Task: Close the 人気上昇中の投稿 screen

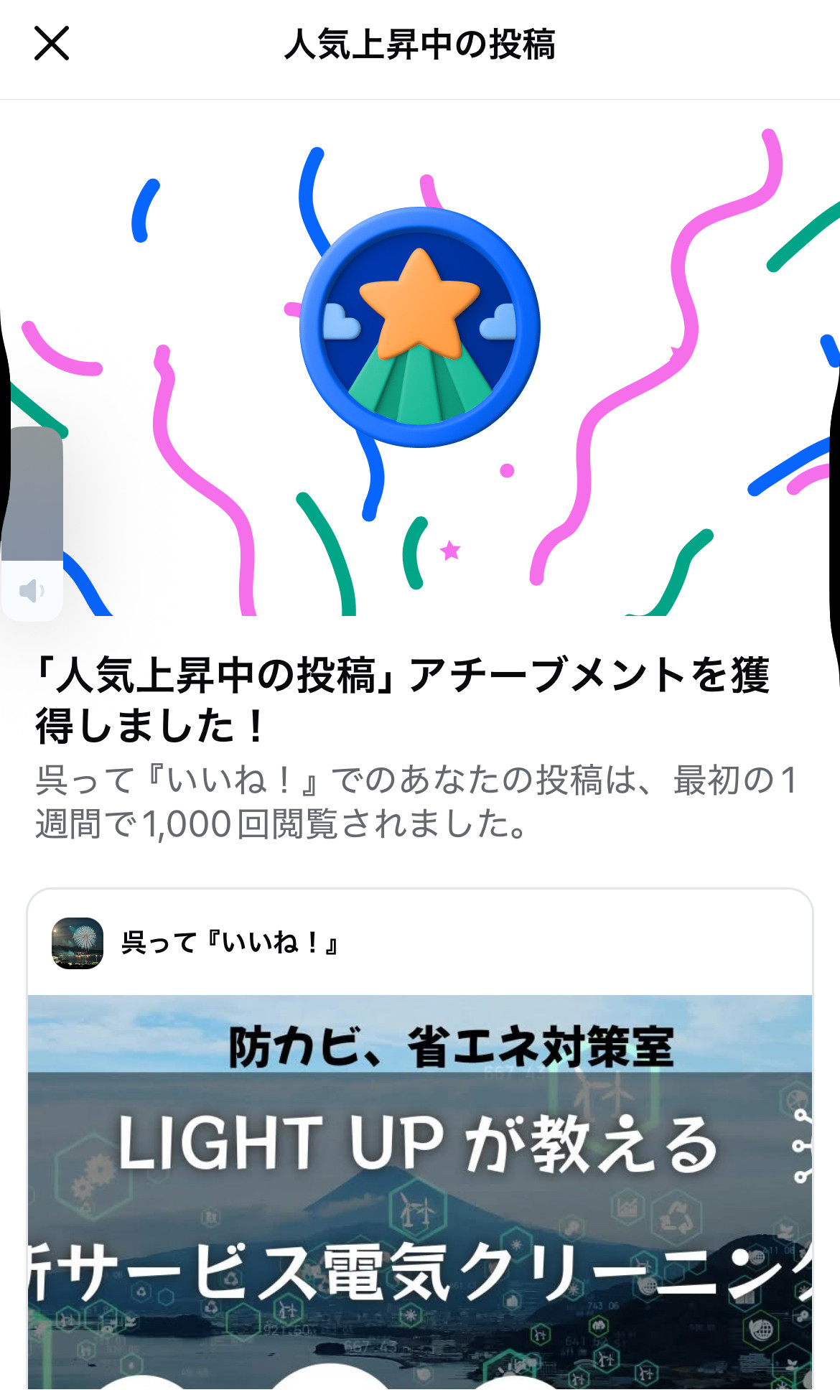Action: pos(52,43)
